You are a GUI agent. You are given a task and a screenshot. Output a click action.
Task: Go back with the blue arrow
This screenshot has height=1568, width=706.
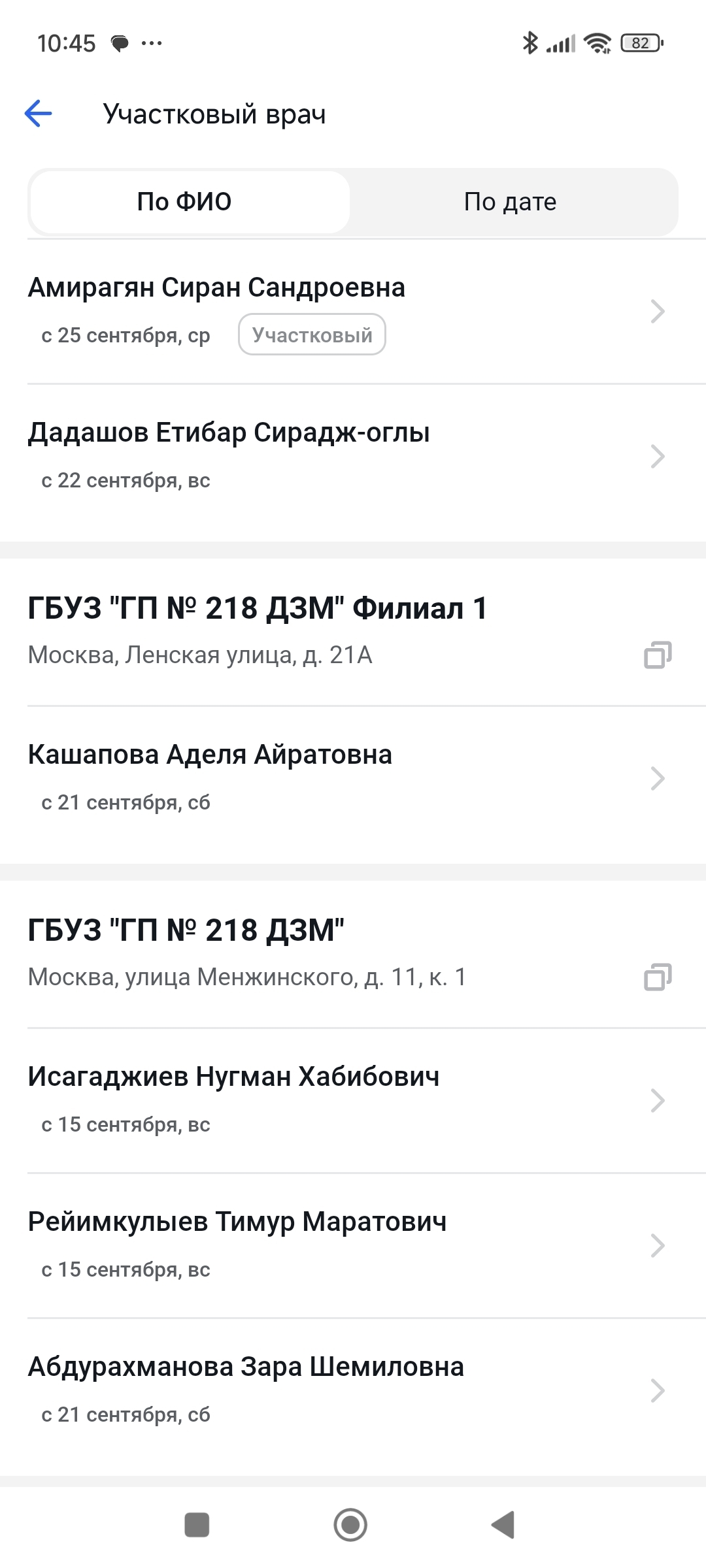point(38,114)
